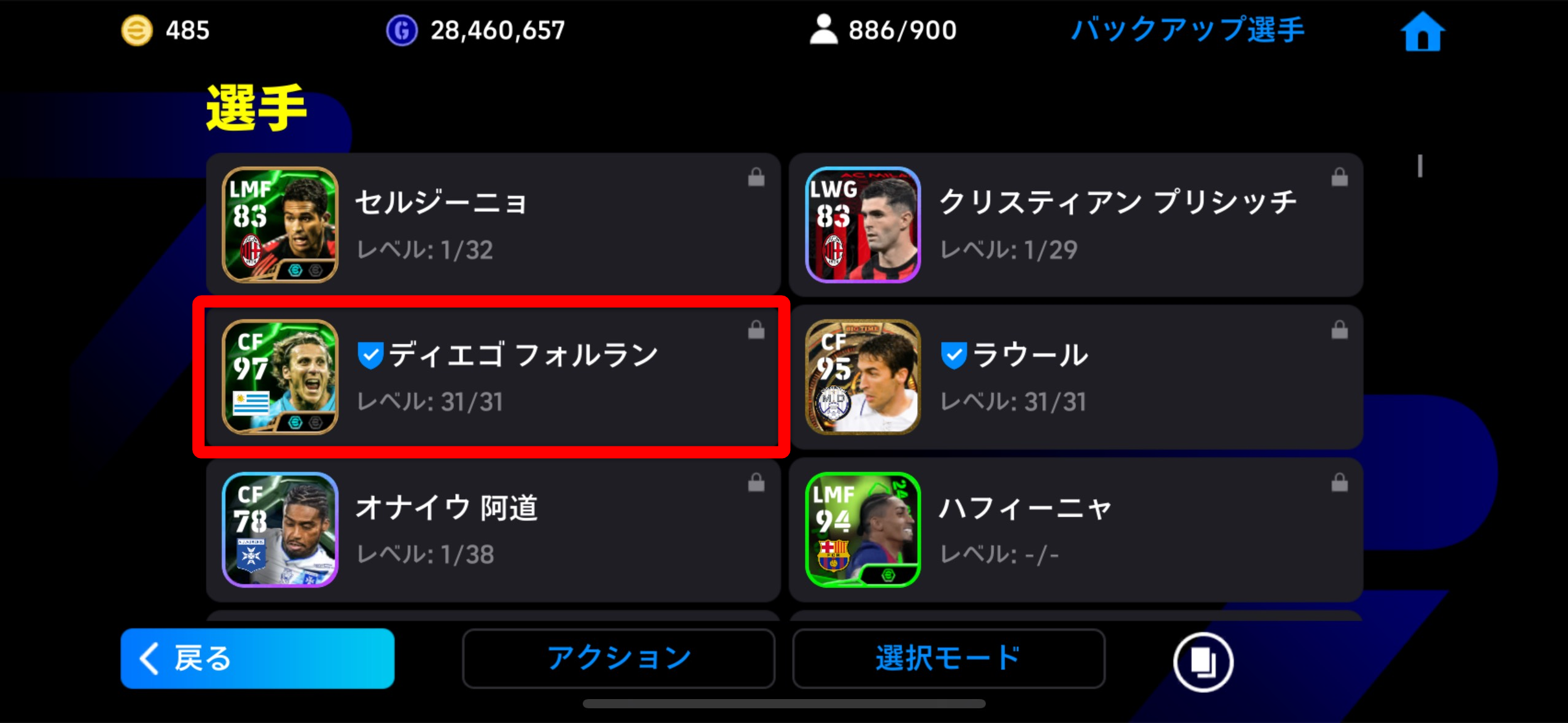This screenshot has width=1568, height=723.
Task: Select ラウール player card
Action: 1075,377
